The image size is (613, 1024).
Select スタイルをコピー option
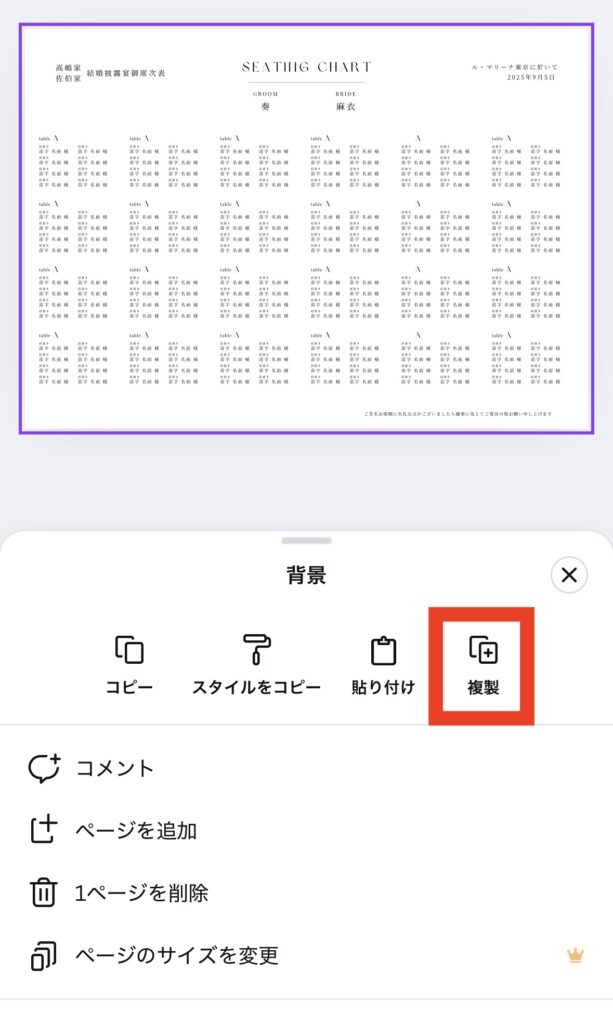(257, 665)
